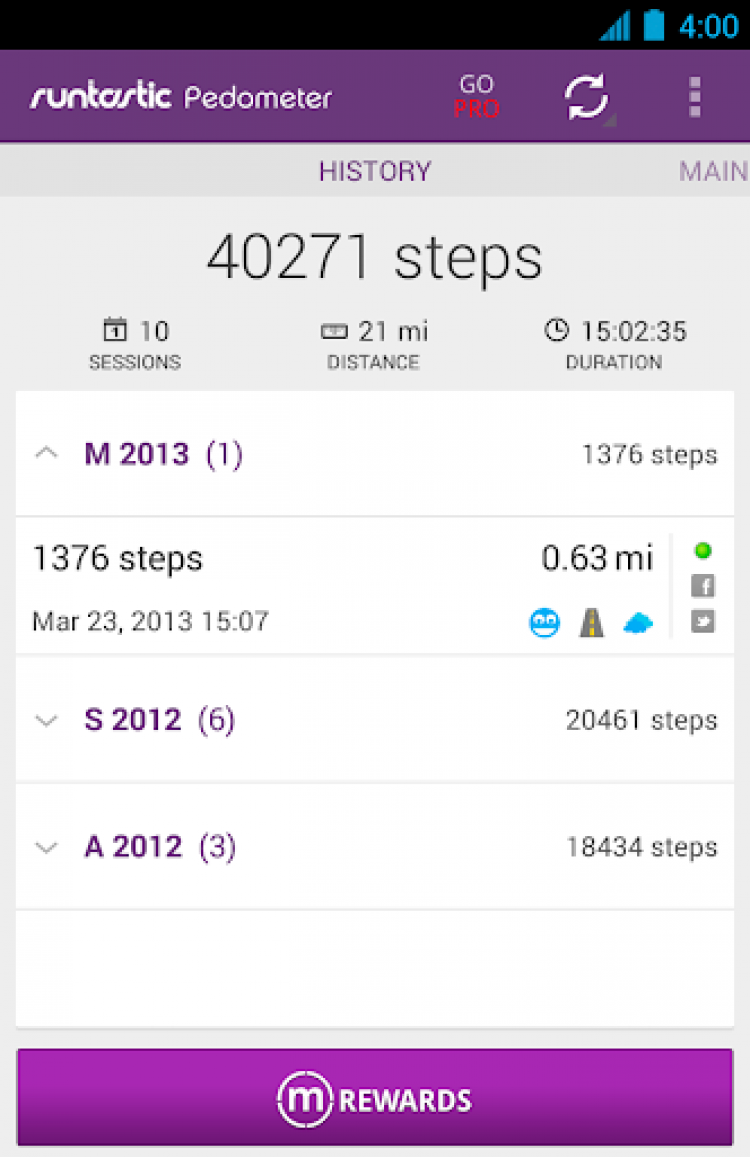Open the REWARDS button
750x1157 pixels.
(375, 1098)
